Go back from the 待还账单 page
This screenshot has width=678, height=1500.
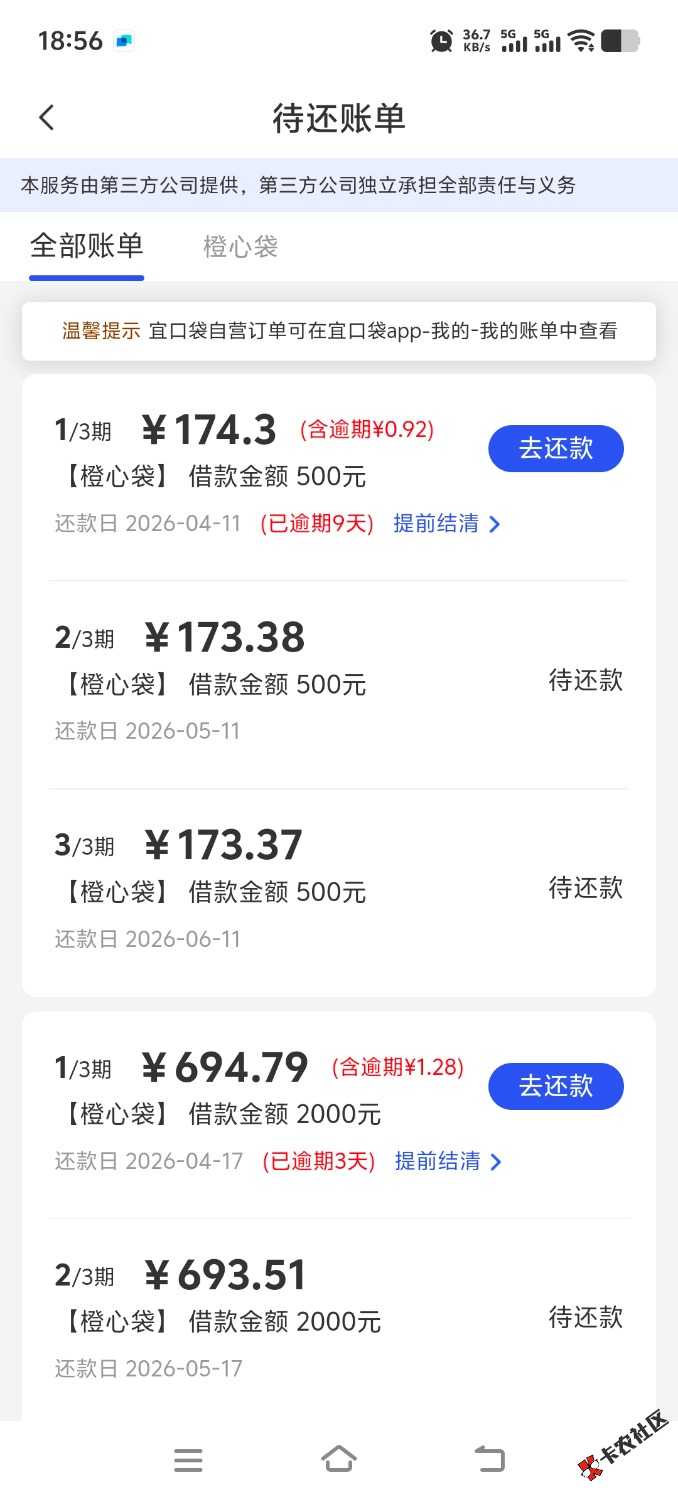46,118
